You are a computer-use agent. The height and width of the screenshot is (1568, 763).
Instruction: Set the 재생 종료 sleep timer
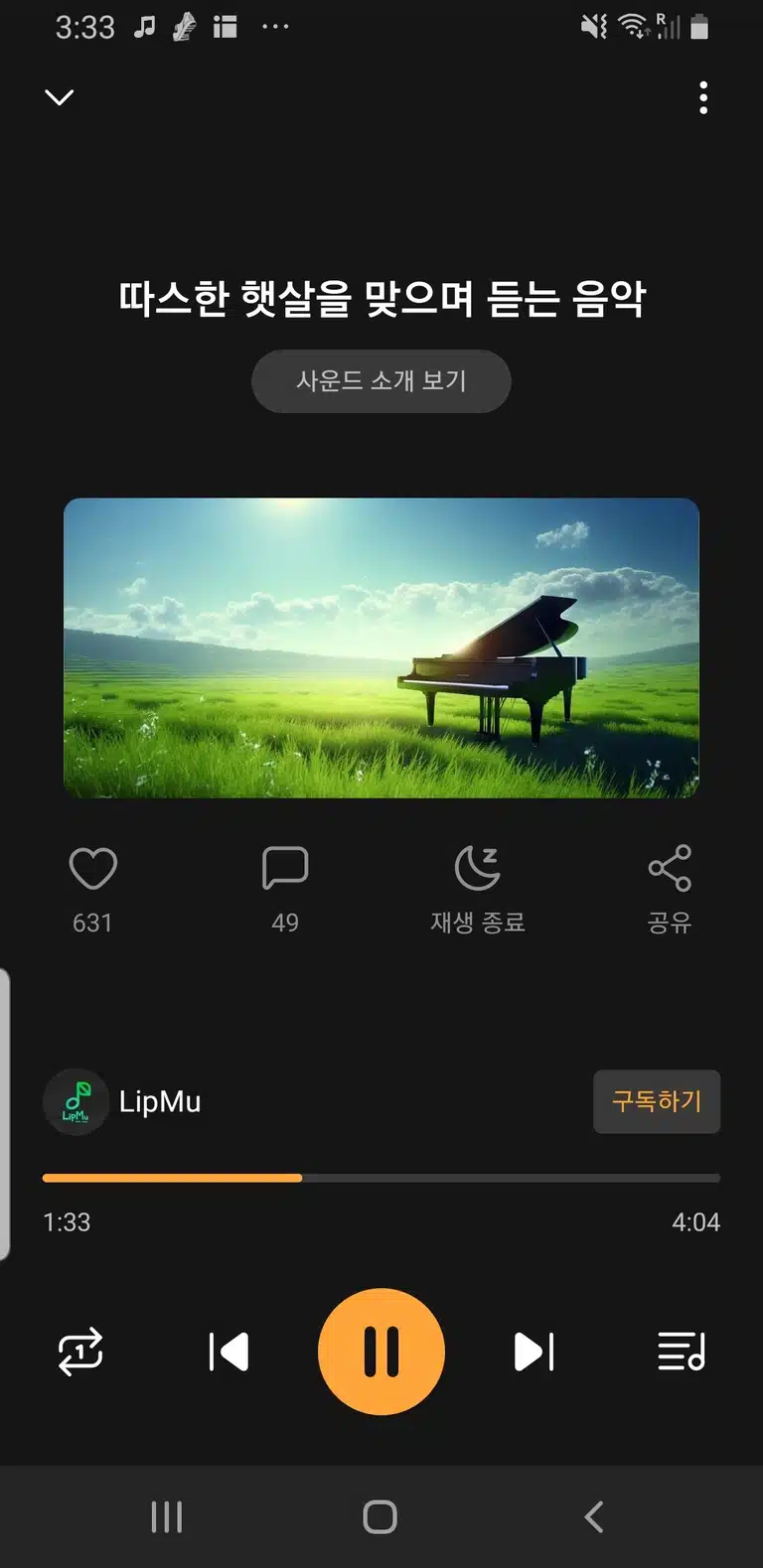[x=478, y=889]
